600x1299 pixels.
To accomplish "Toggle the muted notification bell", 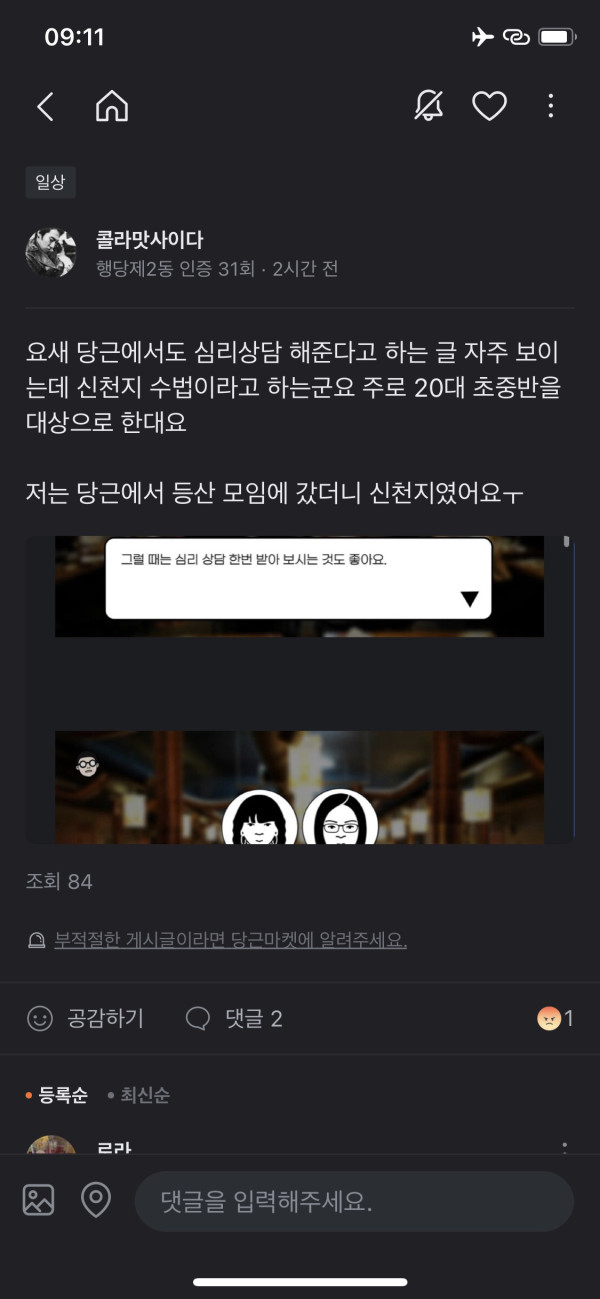I will point(429,106).
